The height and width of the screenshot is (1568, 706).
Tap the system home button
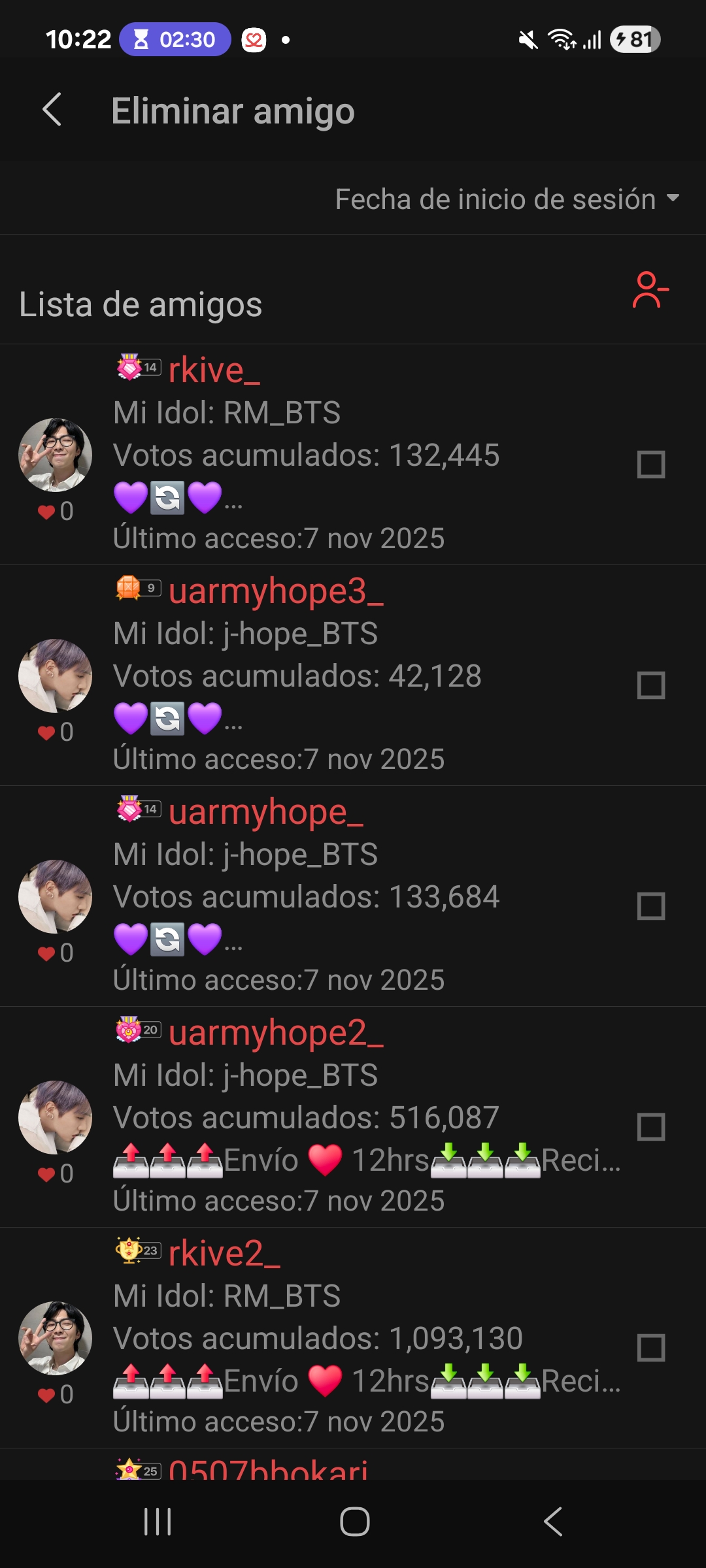pos(354,1522)
